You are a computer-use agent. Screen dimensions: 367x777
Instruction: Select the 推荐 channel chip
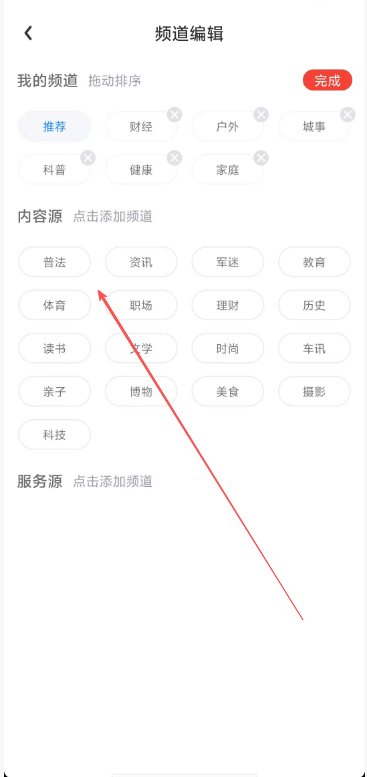54,126
